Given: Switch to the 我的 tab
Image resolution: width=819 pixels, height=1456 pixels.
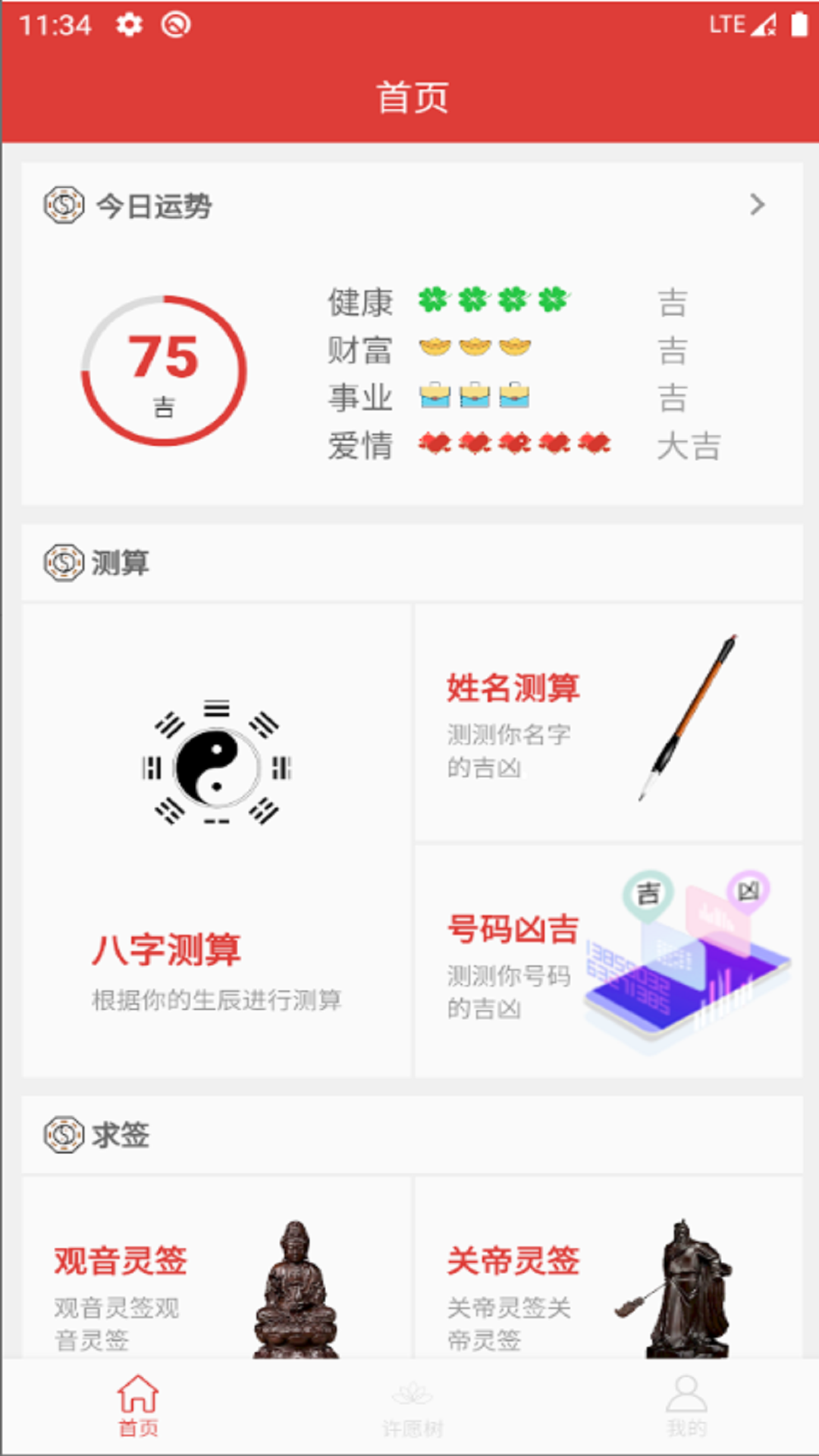Looking at the screenshot, I should (686, 1407).
